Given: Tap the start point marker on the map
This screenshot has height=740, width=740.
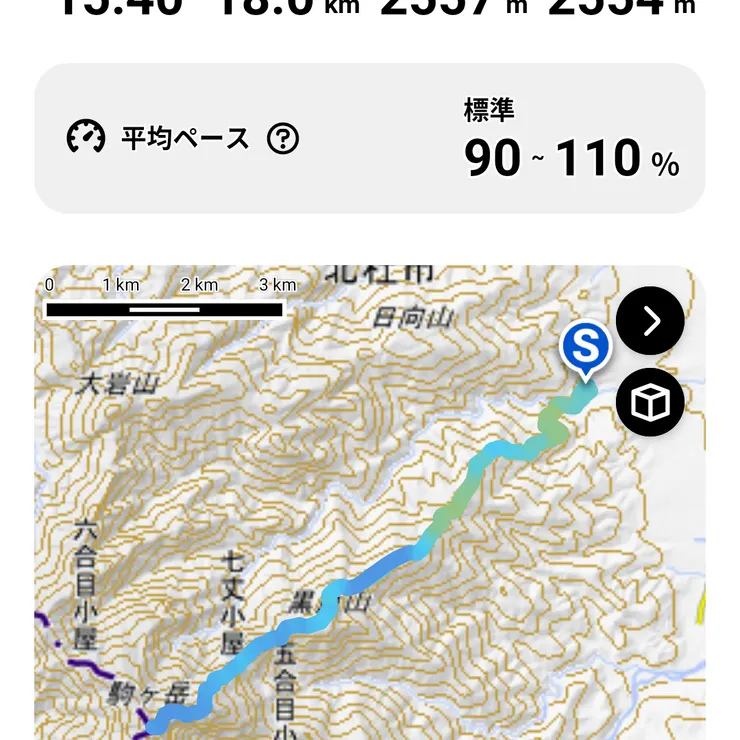Looking at the screenshot, I should pyautogui.click(x=585, y=348).
